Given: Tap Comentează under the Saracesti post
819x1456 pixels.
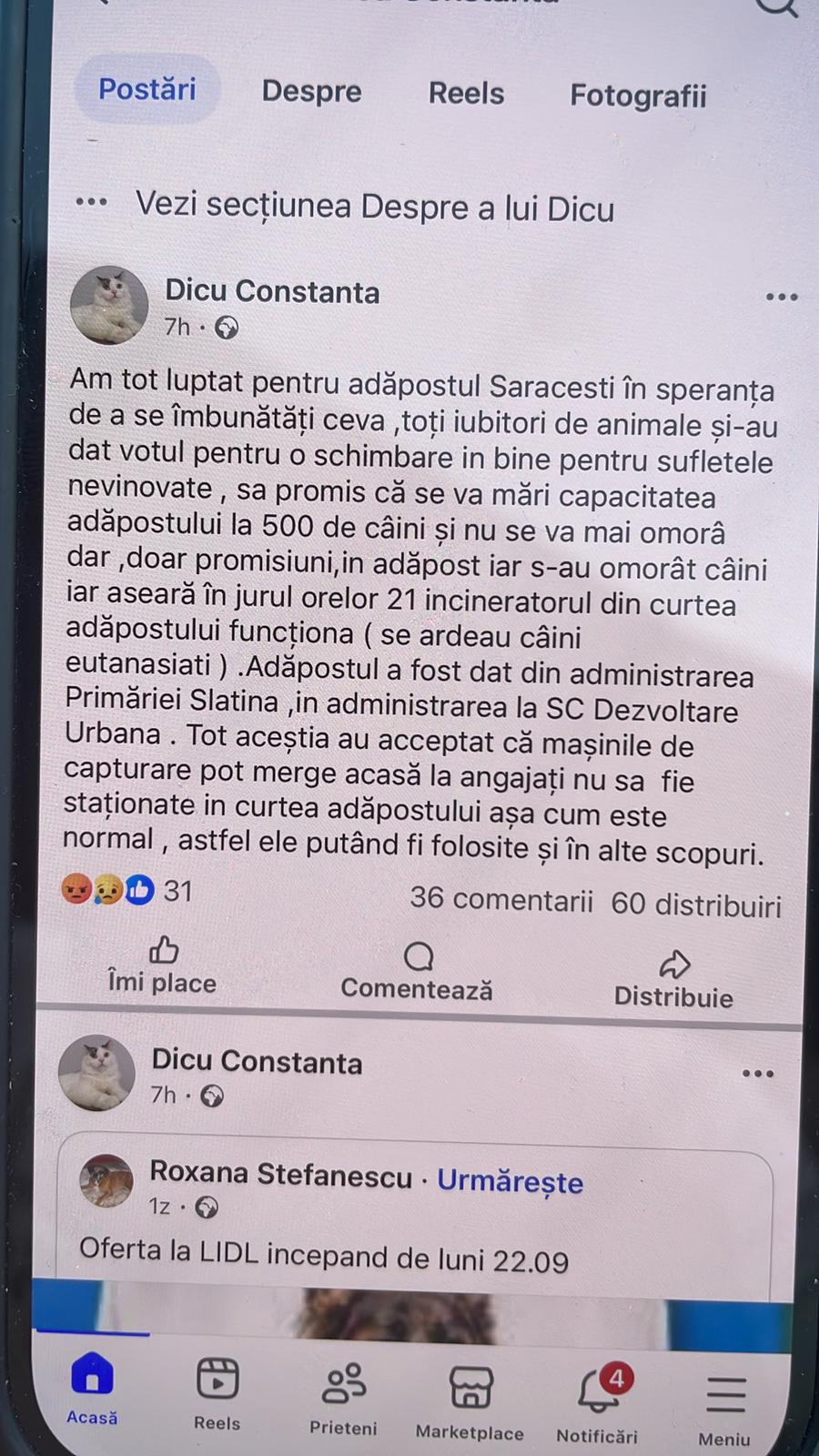Looking at the screenshot, I should pyautogui.click(x=417, y=972).
